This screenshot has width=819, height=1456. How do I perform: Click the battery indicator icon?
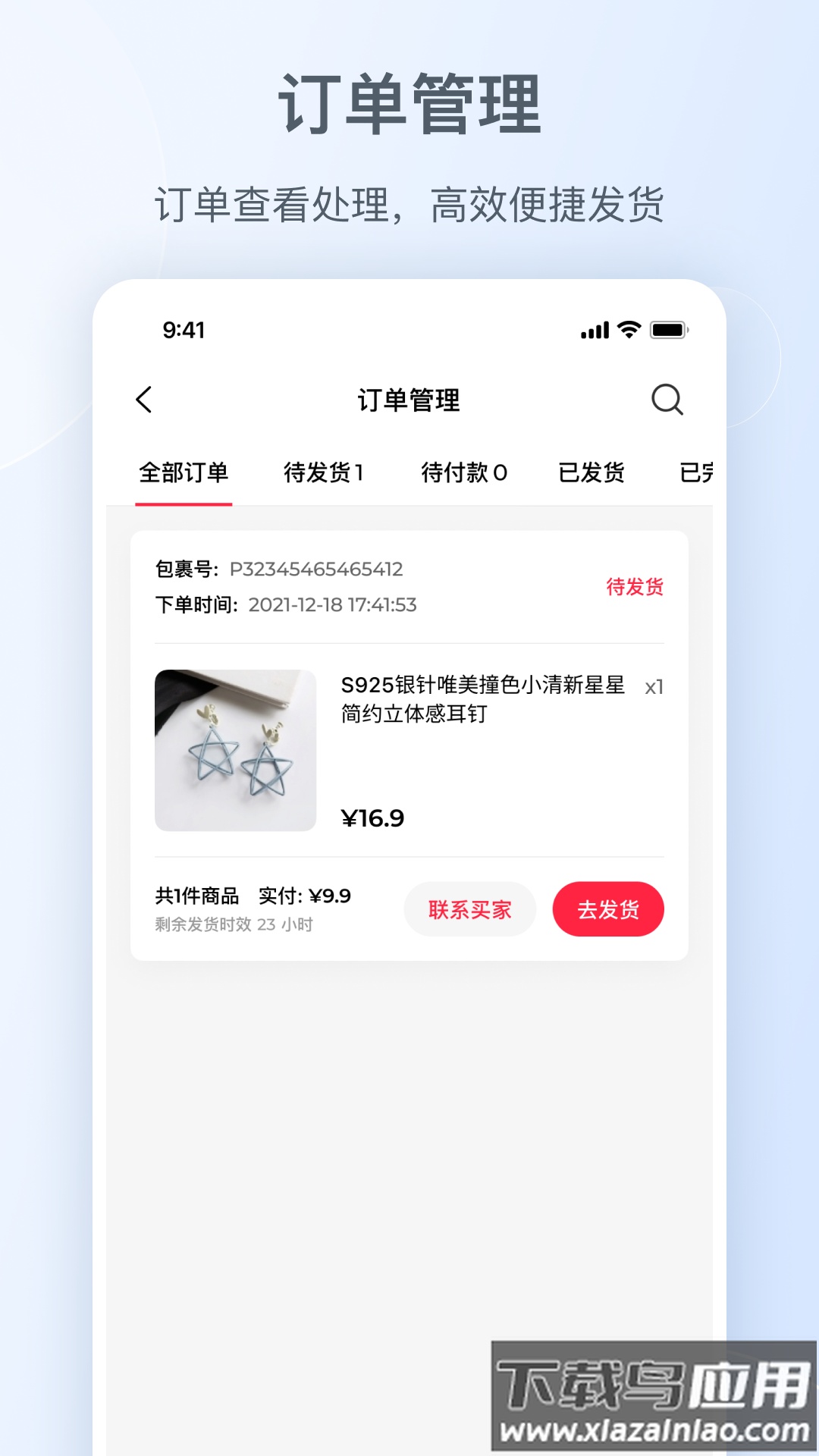coord(670,329)
